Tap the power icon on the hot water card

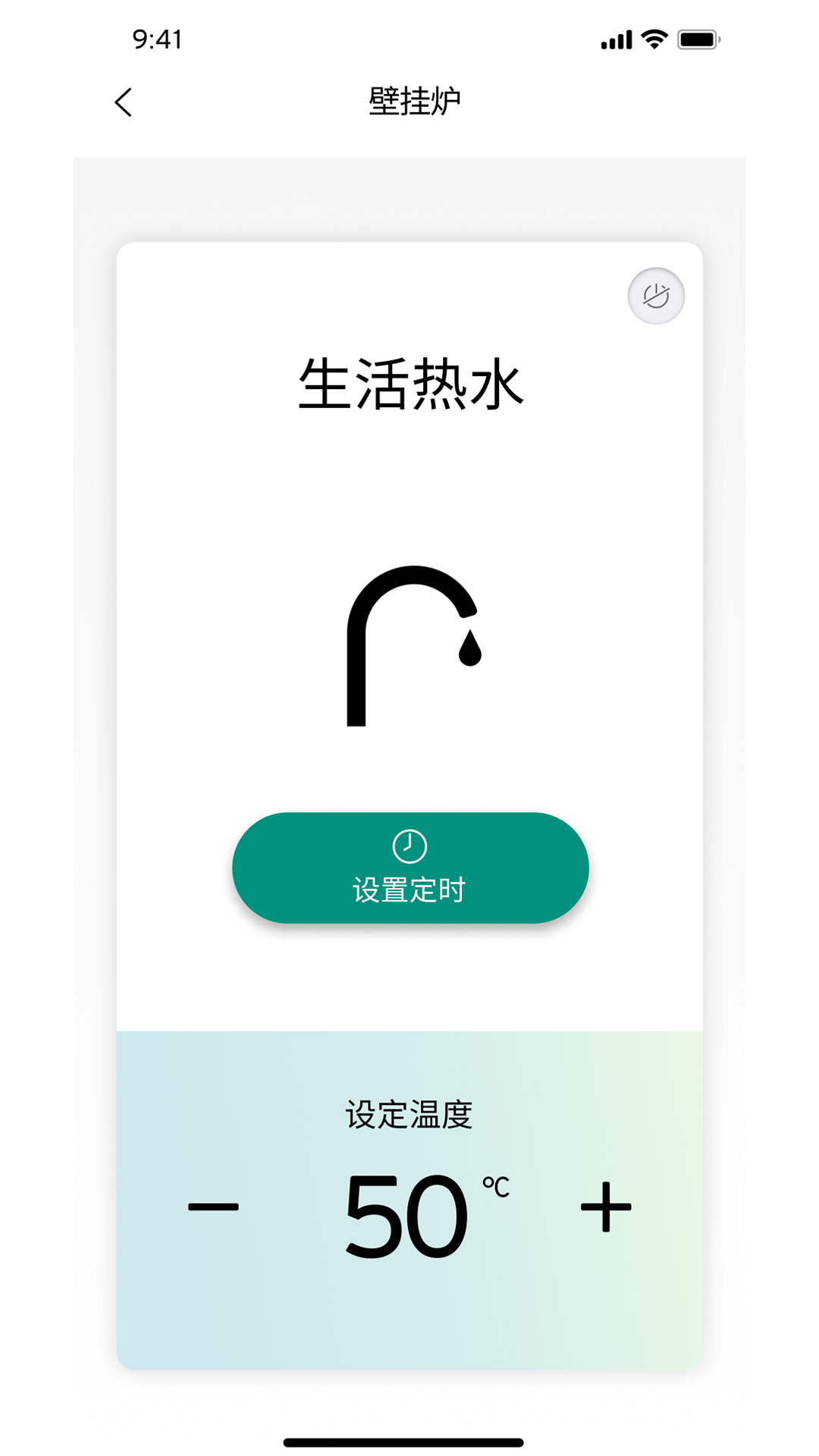(656, 296)
